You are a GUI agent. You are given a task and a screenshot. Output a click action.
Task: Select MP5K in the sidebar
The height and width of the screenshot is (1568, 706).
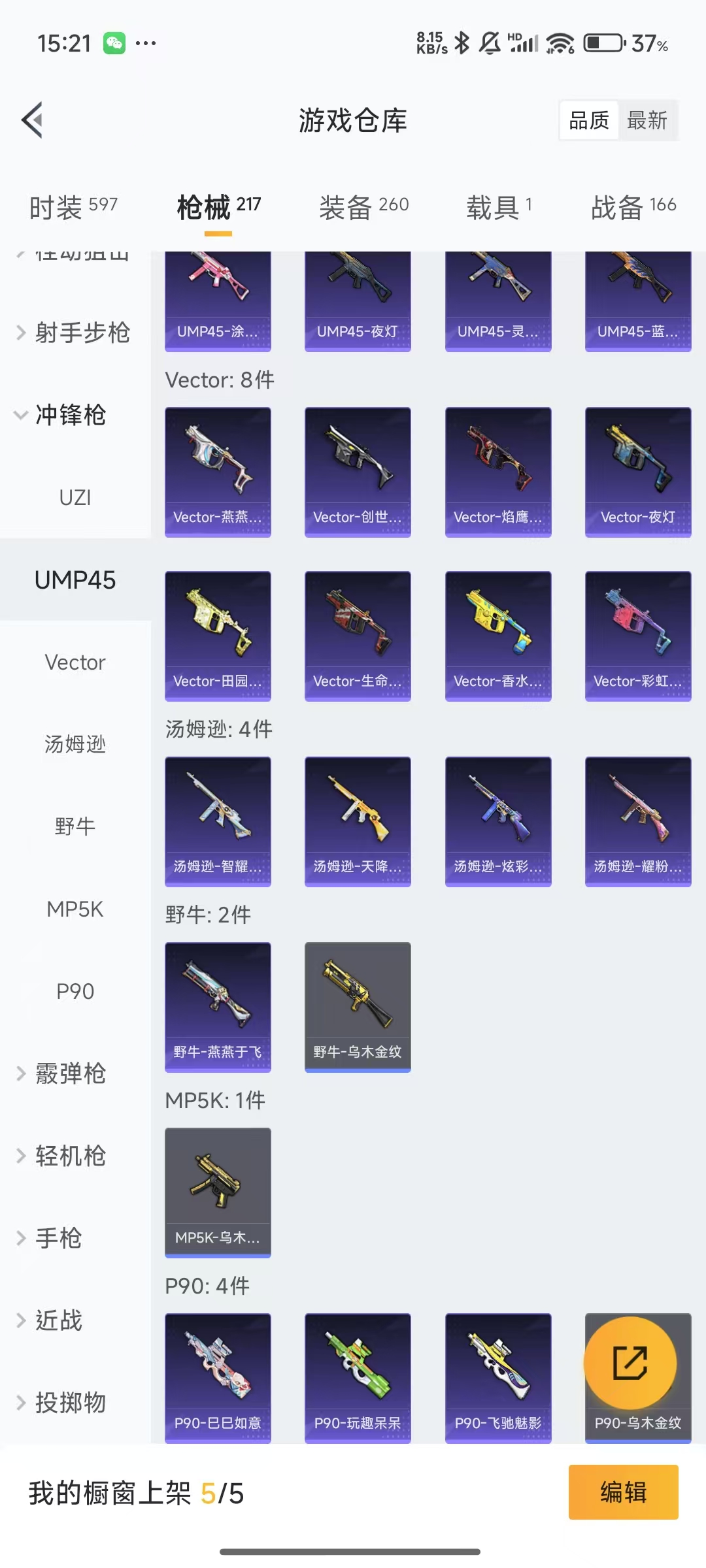75,909
